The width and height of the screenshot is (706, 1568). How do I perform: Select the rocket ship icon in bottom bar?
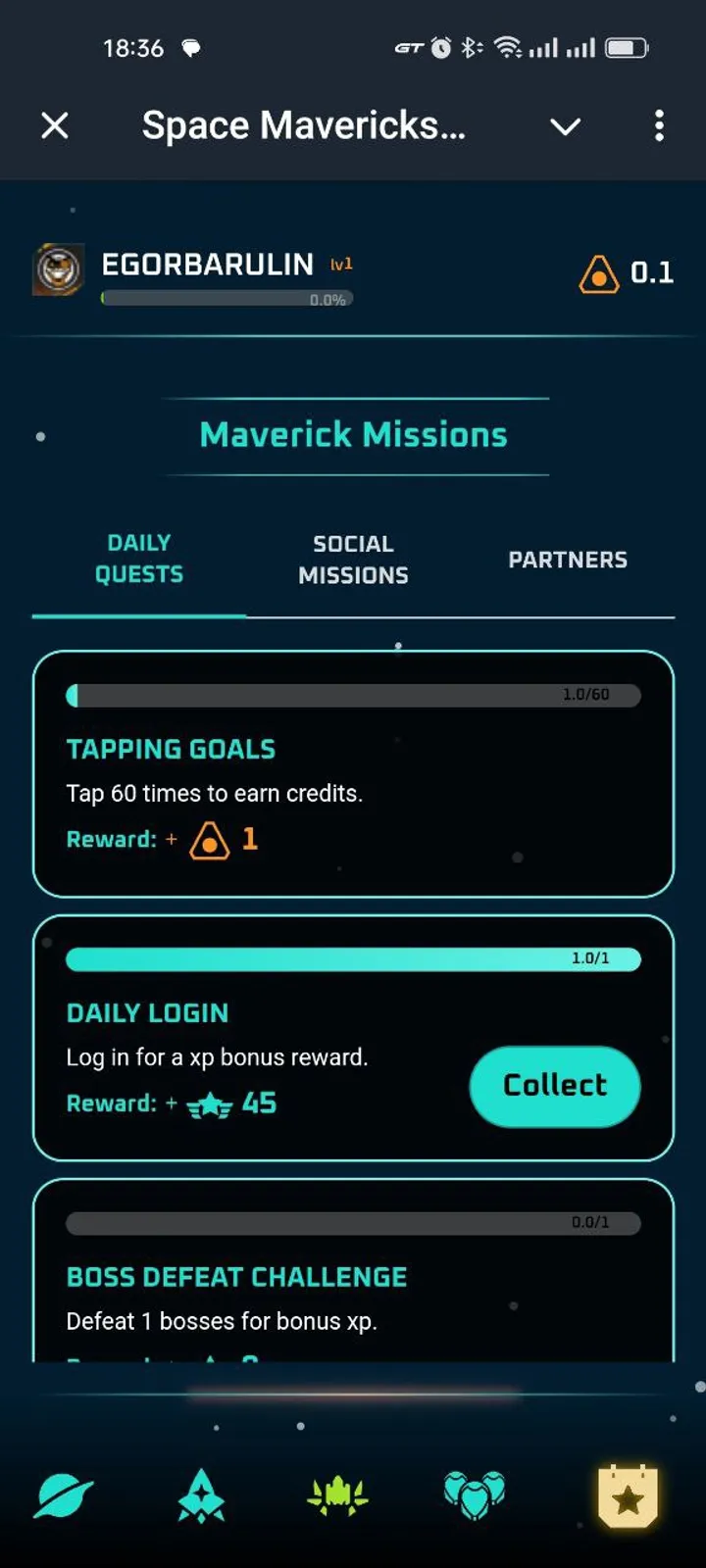coord(201,1493)
